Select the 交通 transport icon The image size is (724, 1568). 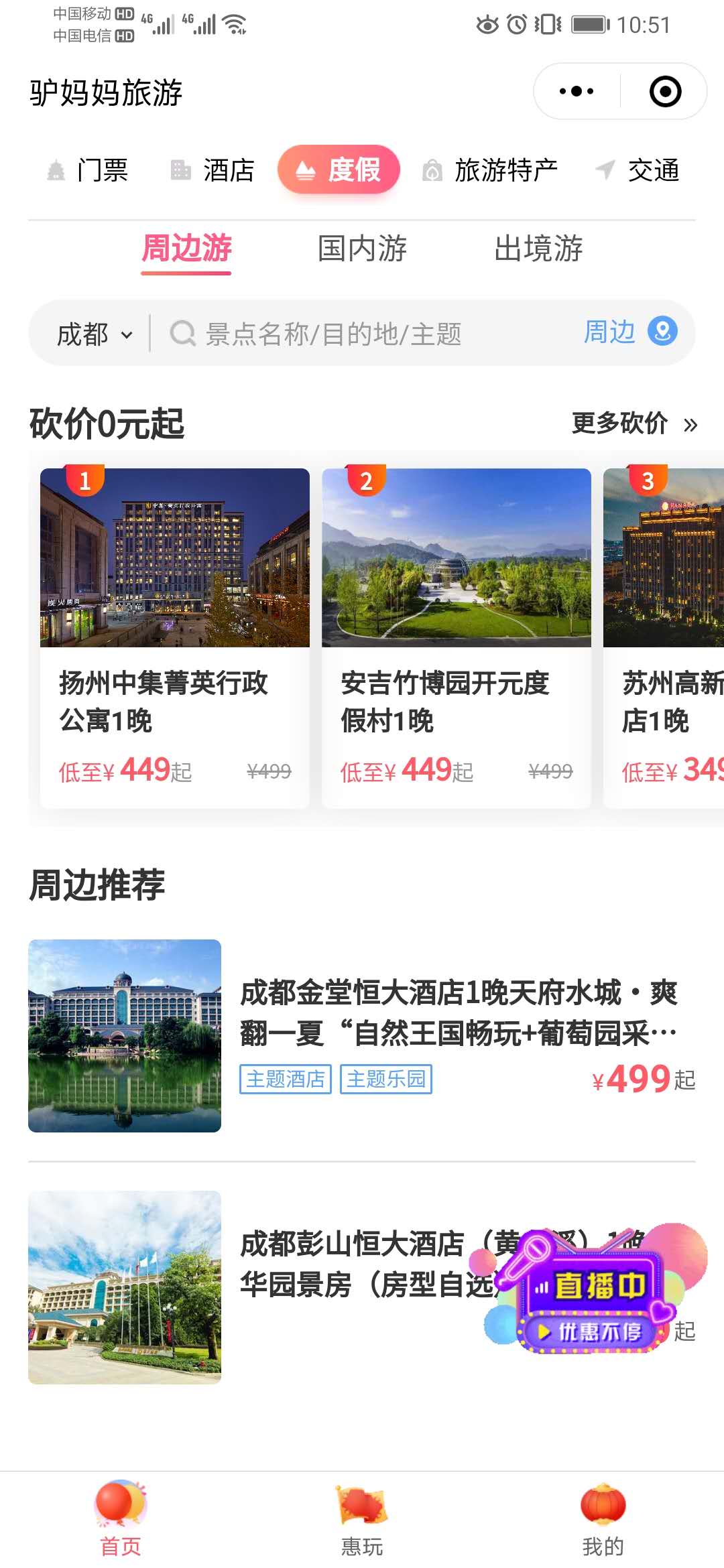[604, 170]
